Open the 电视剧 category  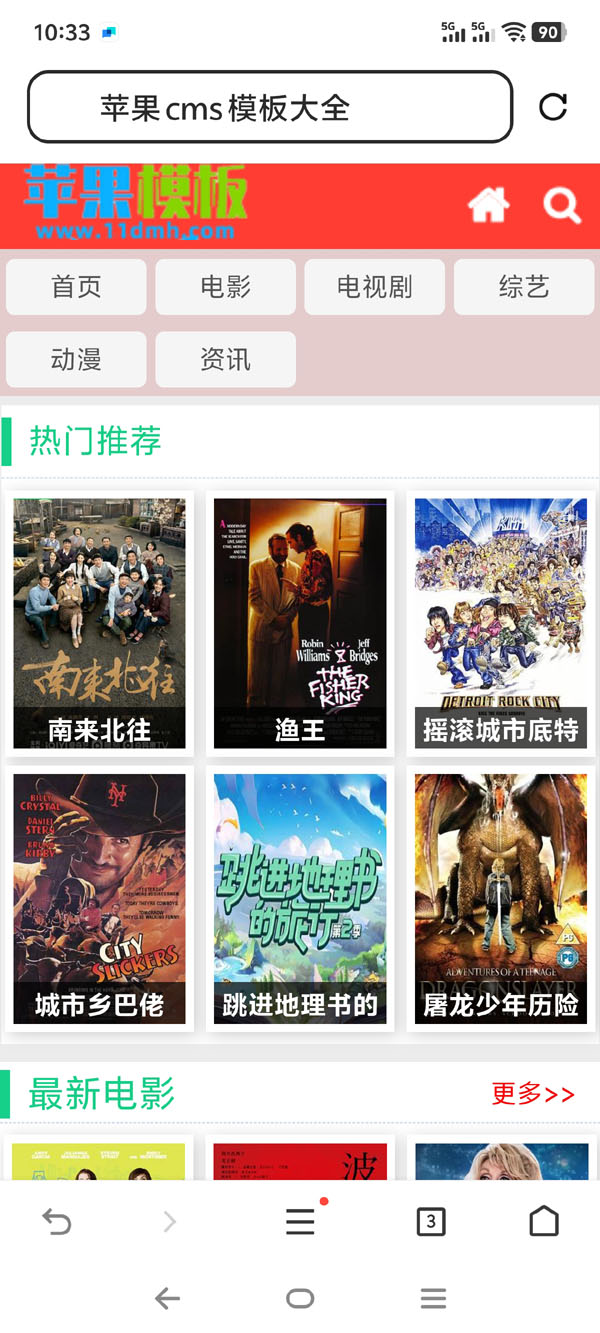[x=375, y=287]
